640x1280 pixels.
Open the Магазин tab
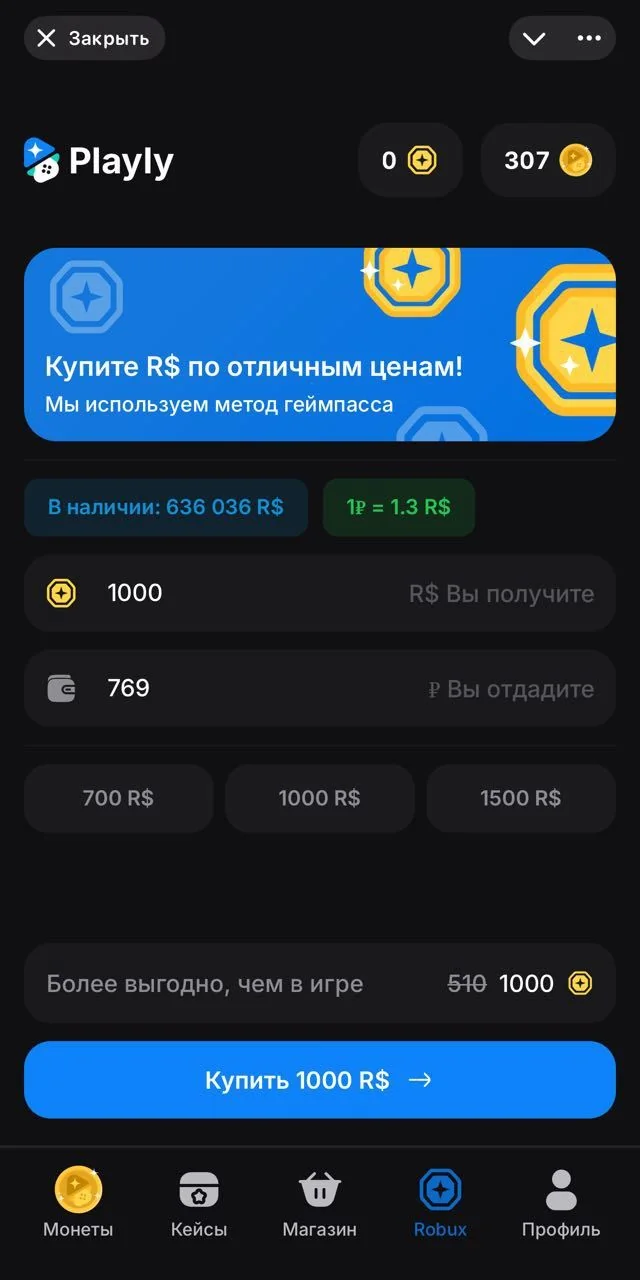[x=320, y=1203]
